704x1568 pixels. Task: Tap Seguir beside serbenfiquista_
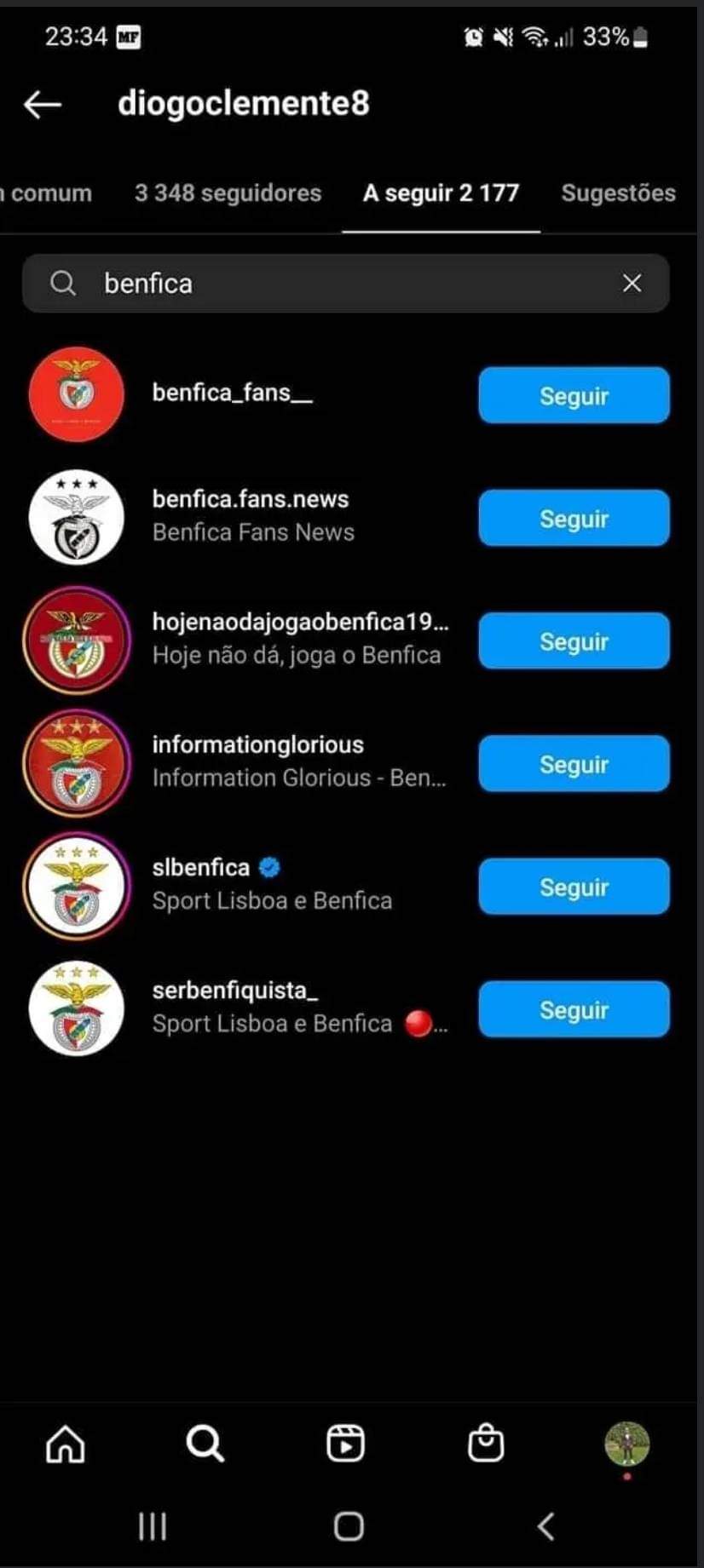click(x=574, y=1009)
